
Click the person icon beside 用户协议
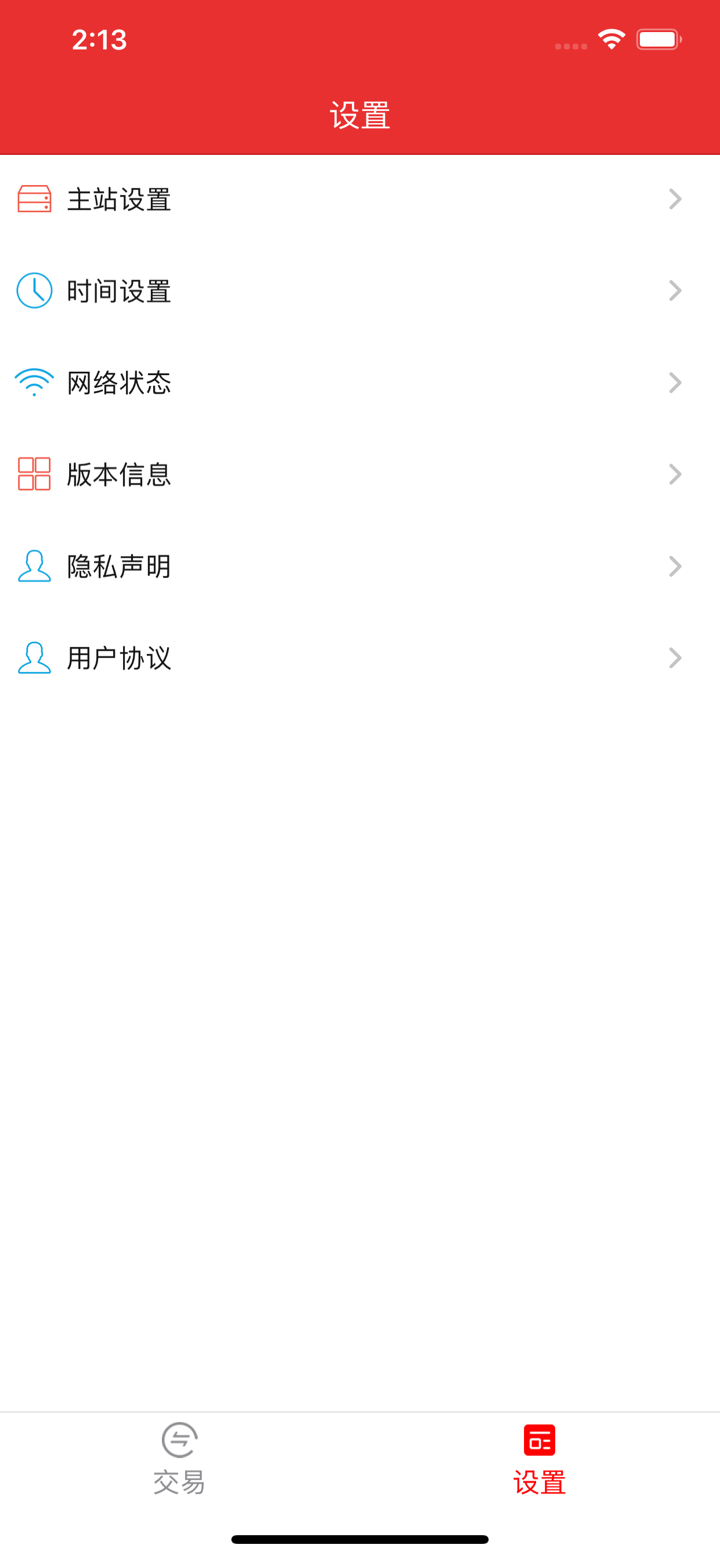point(33,658)
